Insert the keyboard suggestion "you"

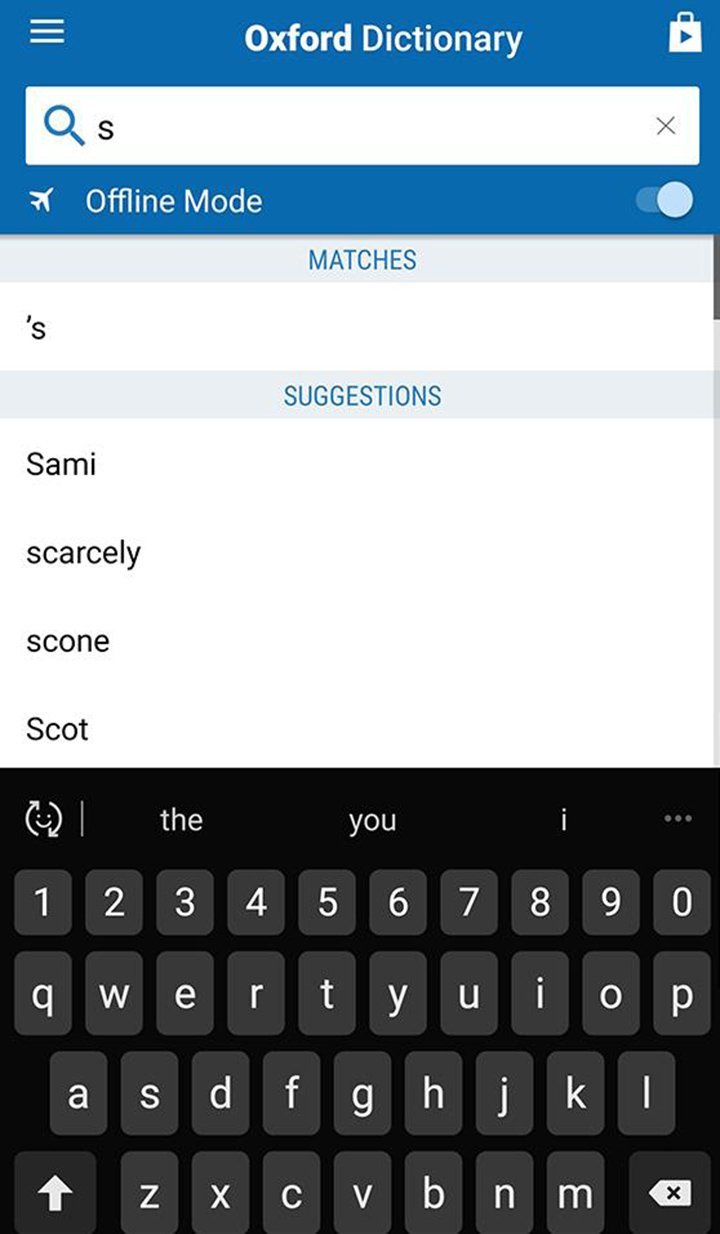372,820
